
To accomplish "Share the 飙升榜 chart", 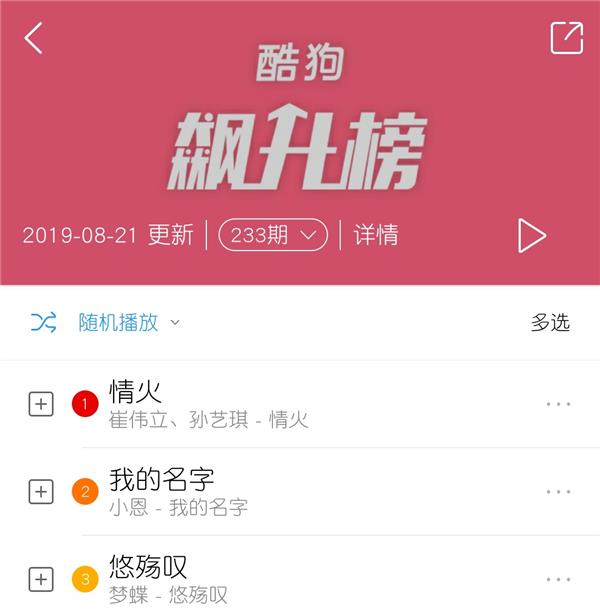I will tap(566, 37).
